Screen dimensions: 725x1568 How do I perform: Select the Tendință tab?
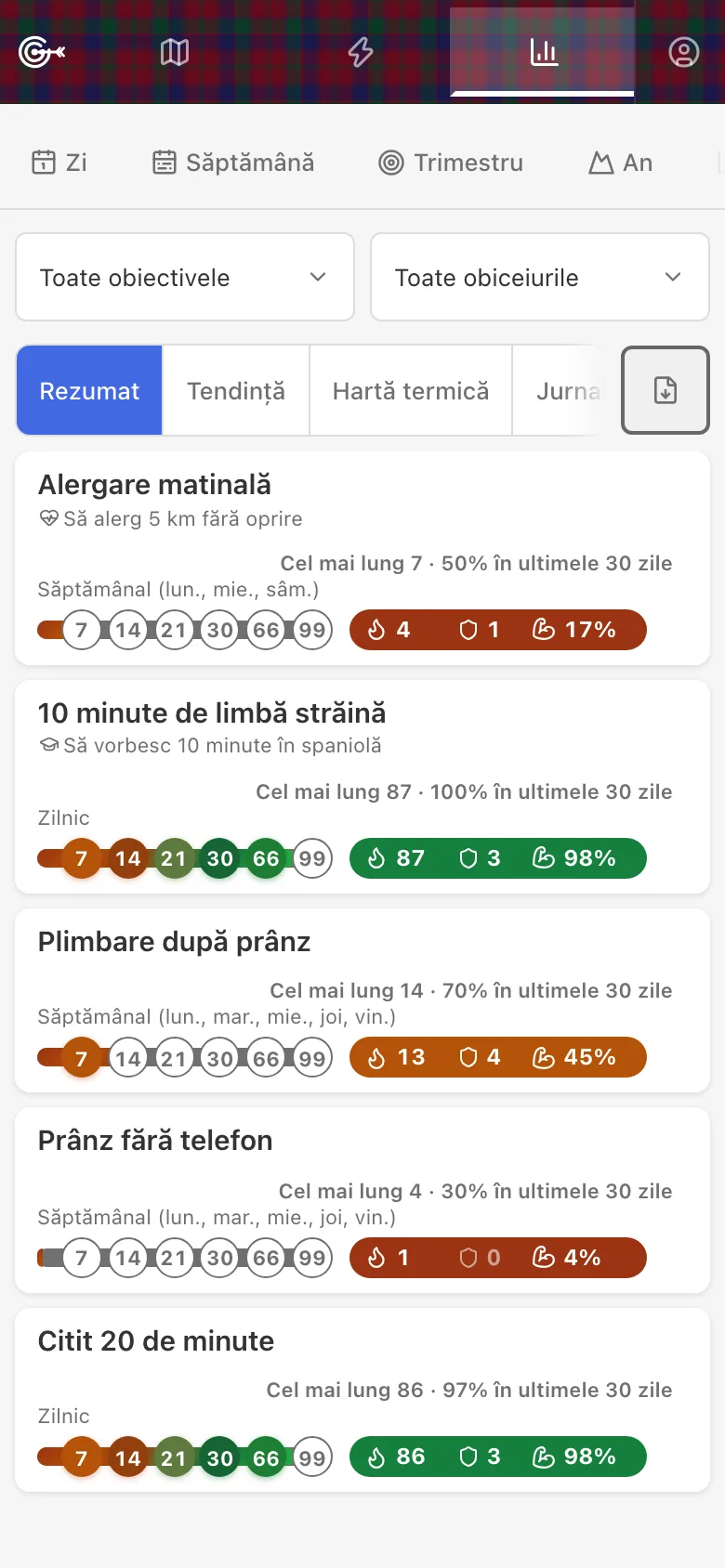point(236,391)
